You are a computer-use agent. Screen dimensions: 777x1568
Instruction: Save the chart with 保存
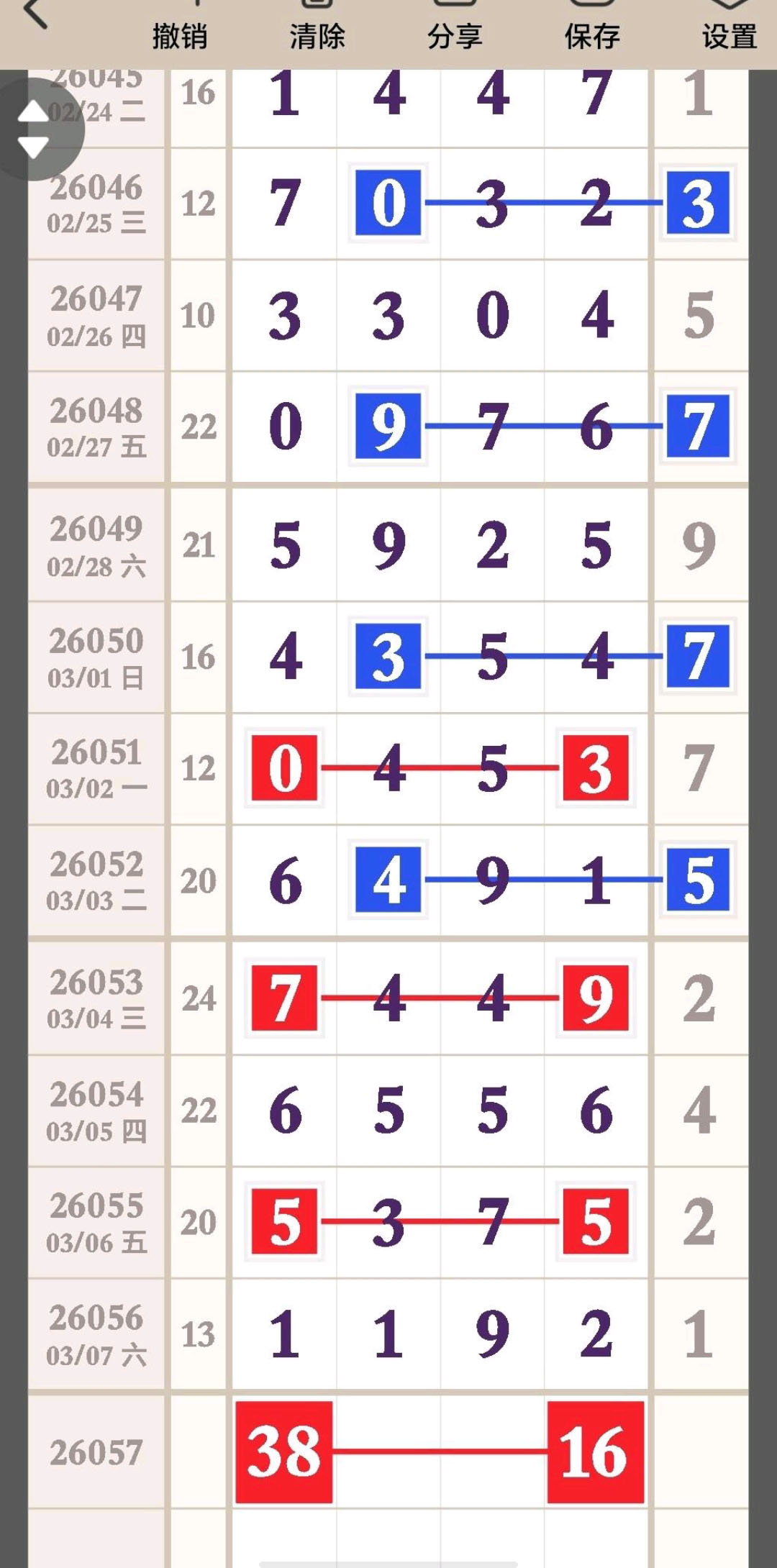click(x=592, y=32)
